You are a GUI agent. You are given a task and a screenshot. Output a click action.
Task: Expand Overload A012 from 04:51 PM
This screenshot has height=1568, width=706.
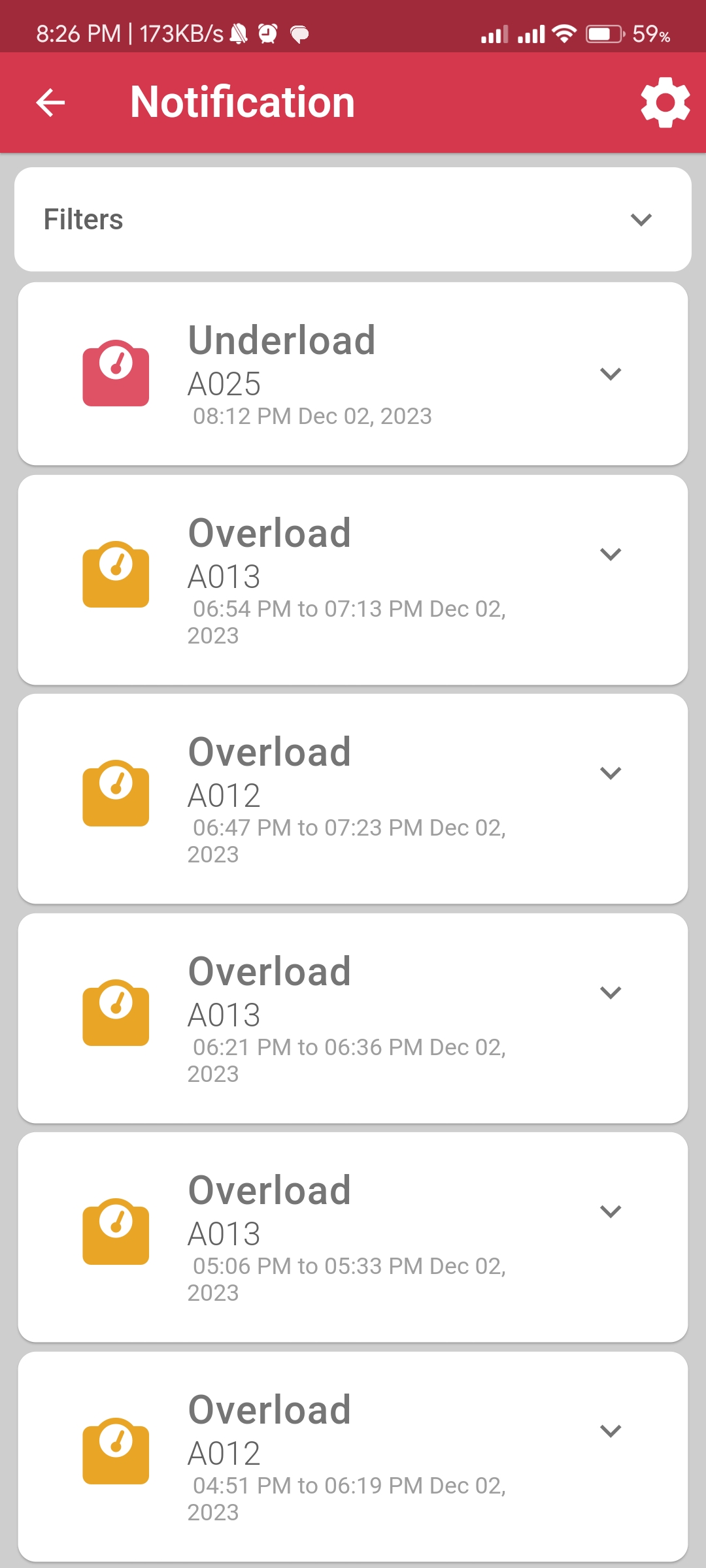(x=610, y=1431)
